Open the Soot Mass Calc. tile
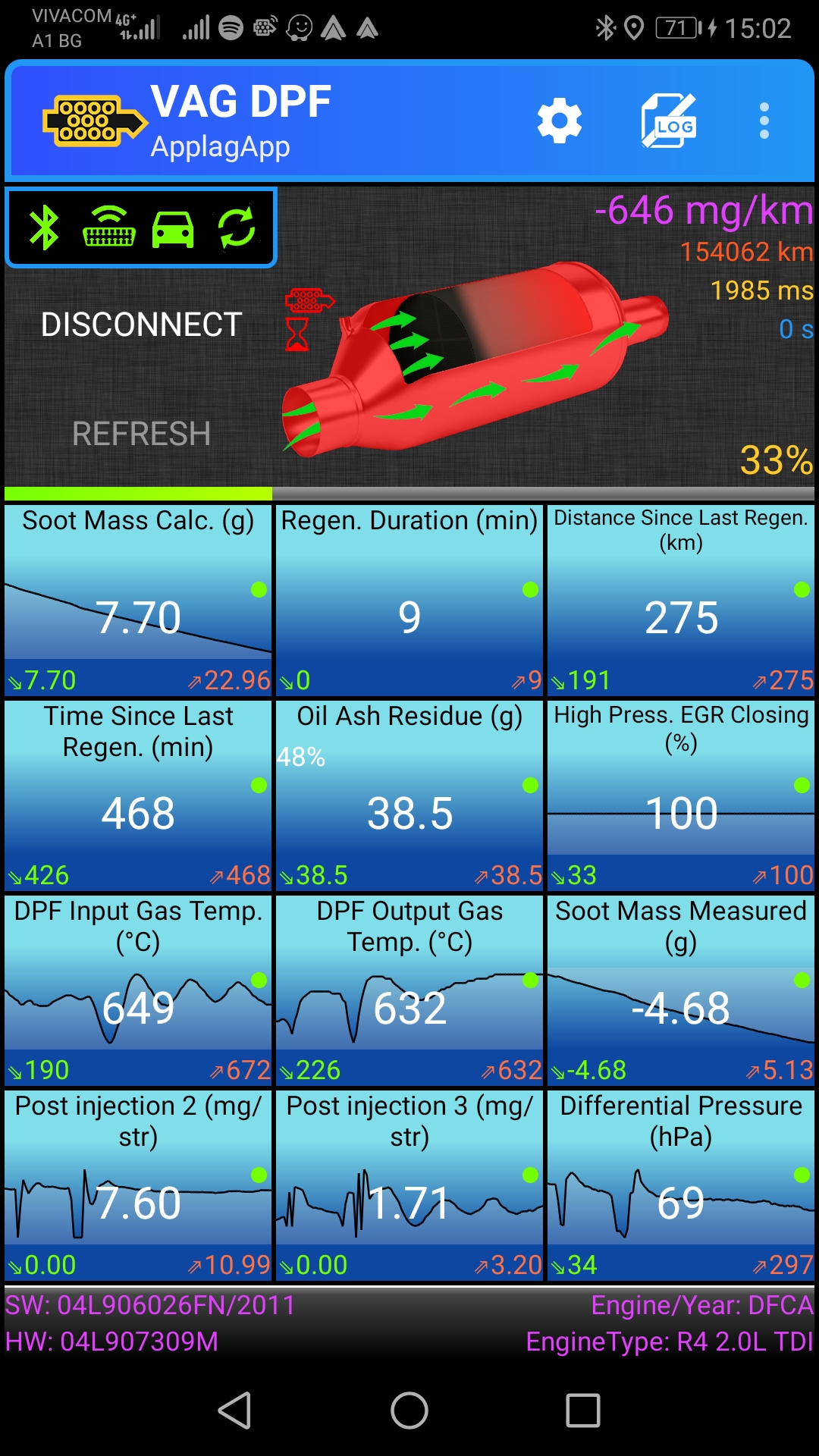The width and height of the screenshot is (819, 1456). [x=138, y=601]
